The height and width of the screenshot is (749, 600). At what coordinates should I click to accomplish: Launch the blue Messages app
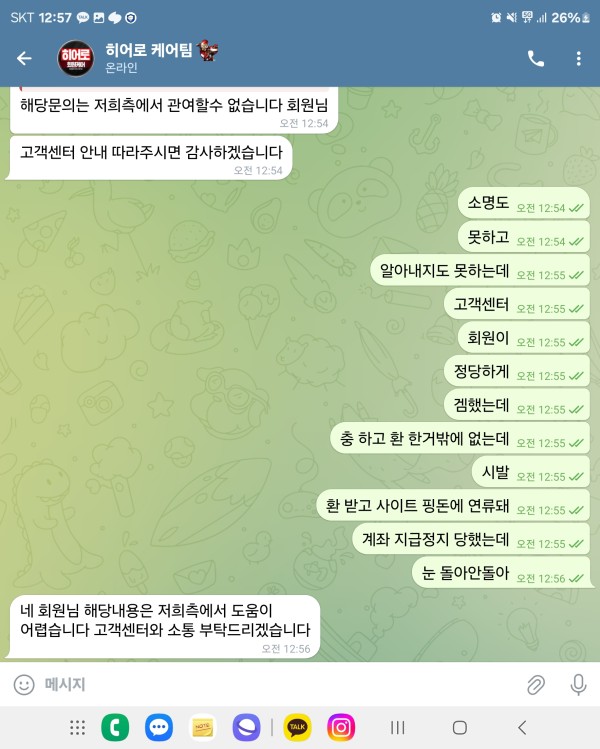click(158, 727)
